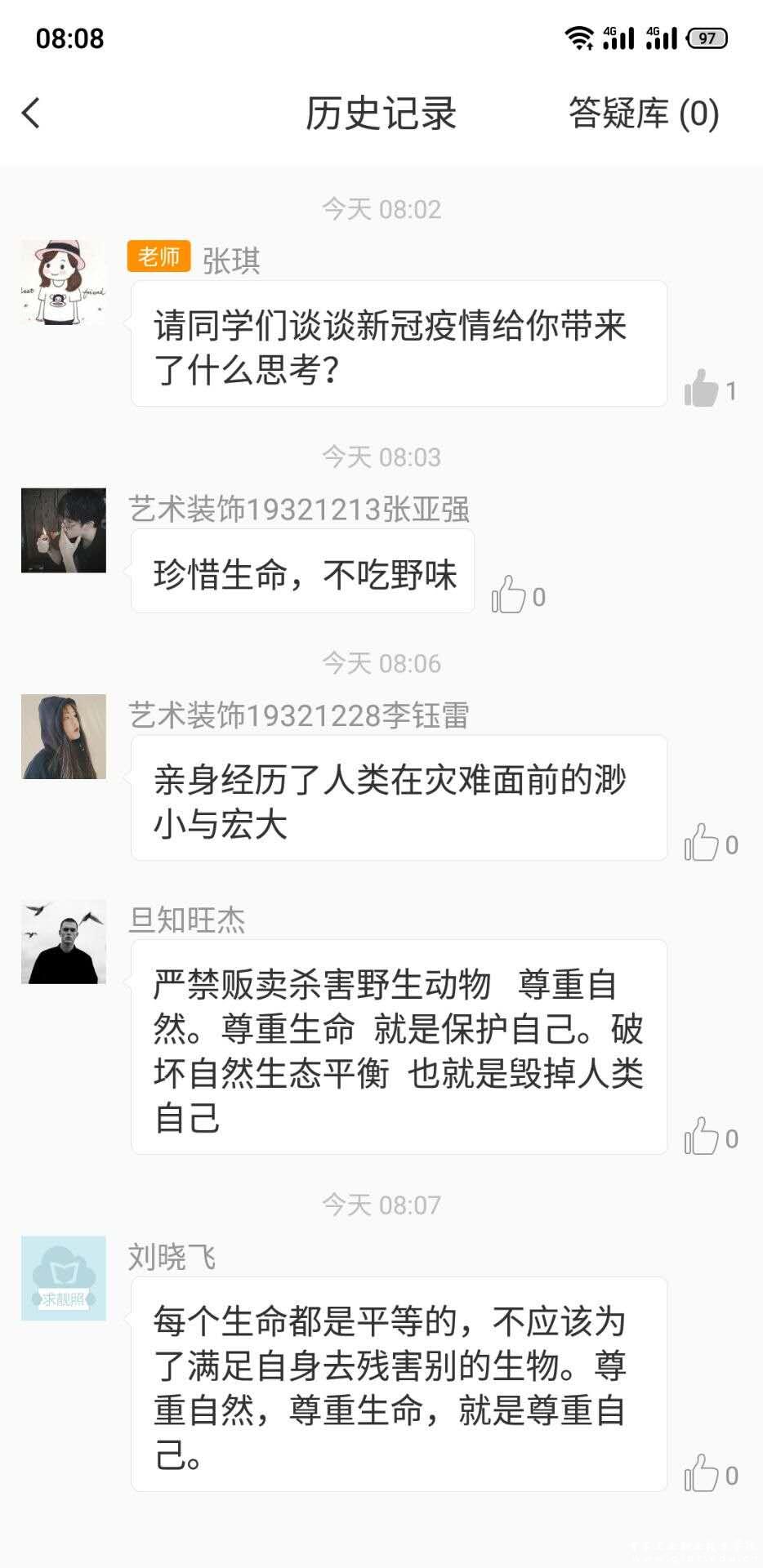Open 答疑库 (0)
The height and width of the screenshot is (1568, 763).
(x=643, y=114)
